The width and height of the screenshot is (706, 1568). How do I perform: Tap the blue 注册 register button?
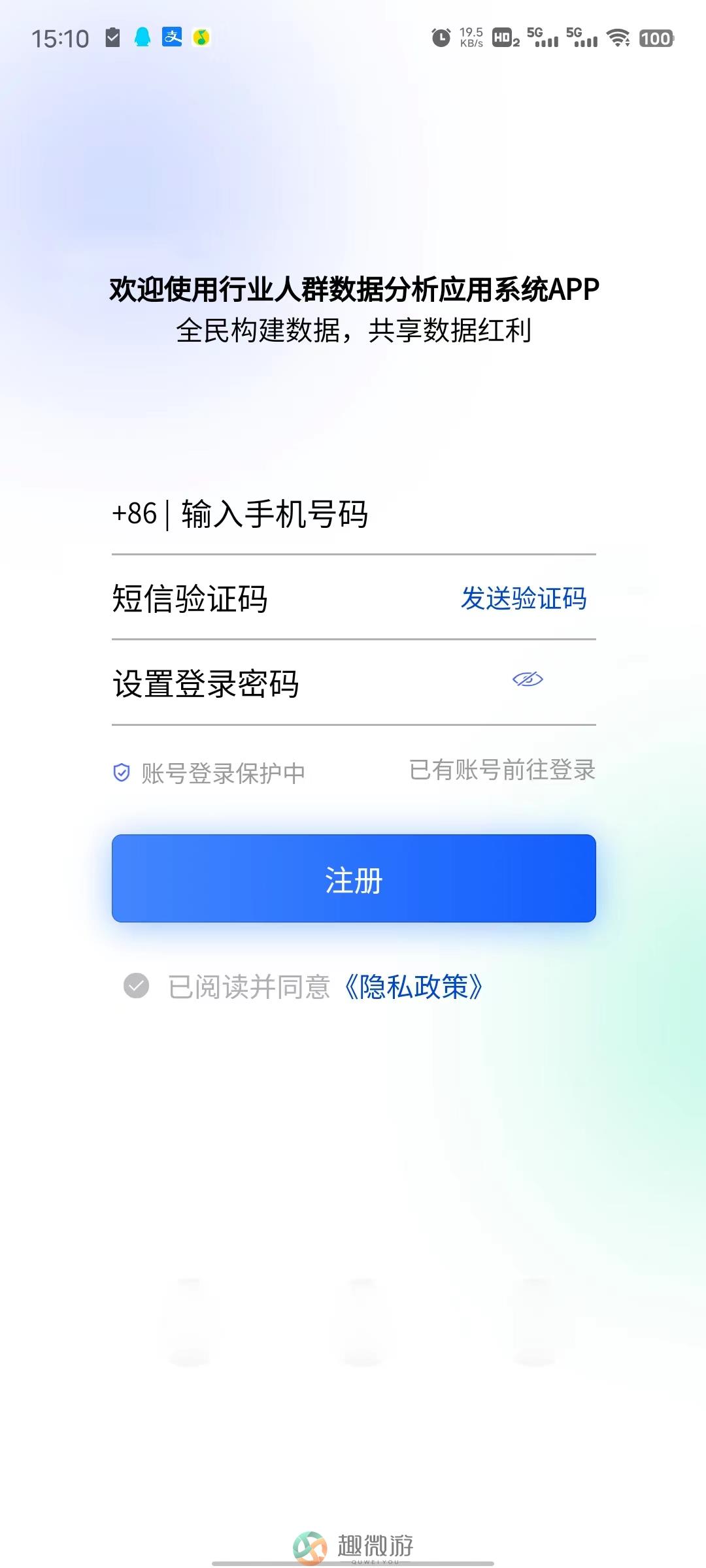[354, 879]
